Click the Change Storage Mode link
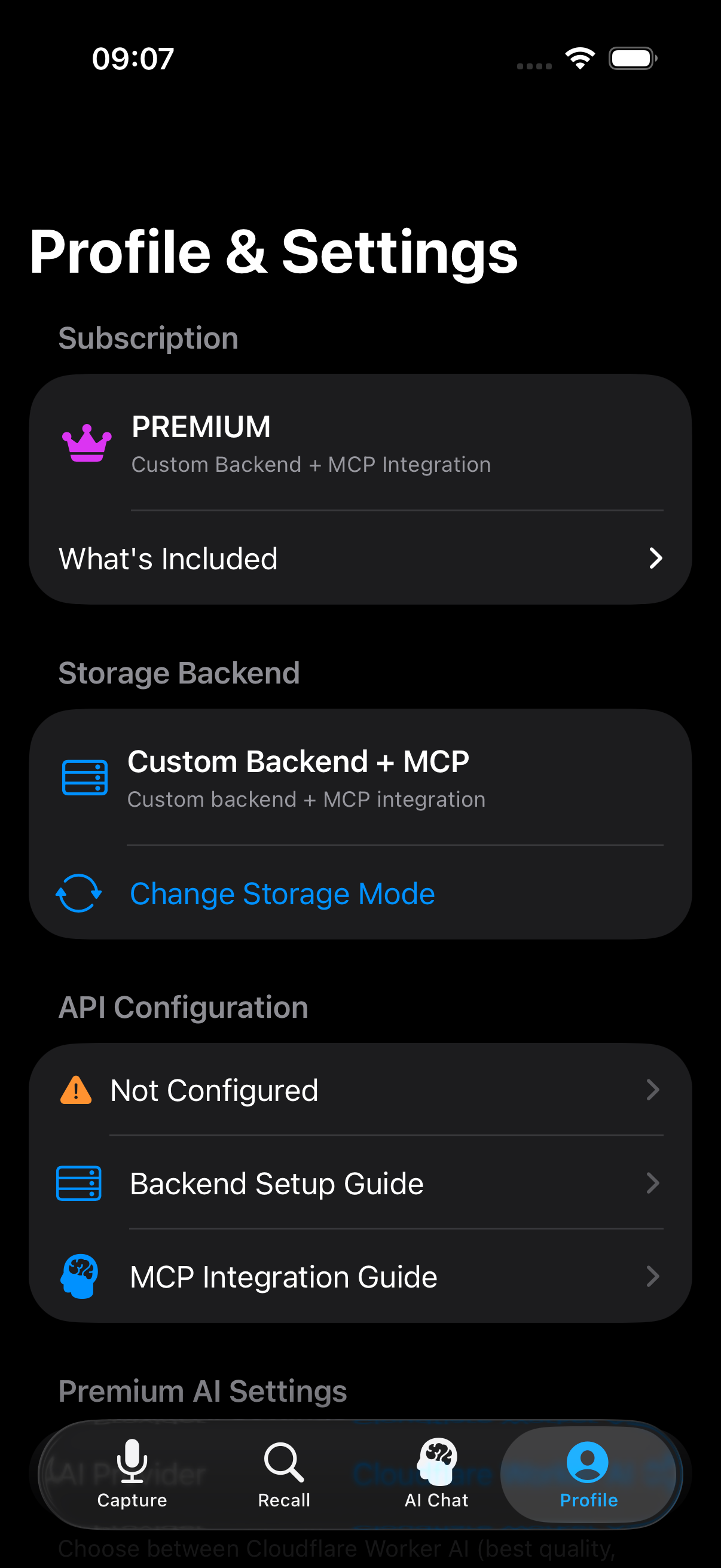721x1568 pixels. coord(282,894)
